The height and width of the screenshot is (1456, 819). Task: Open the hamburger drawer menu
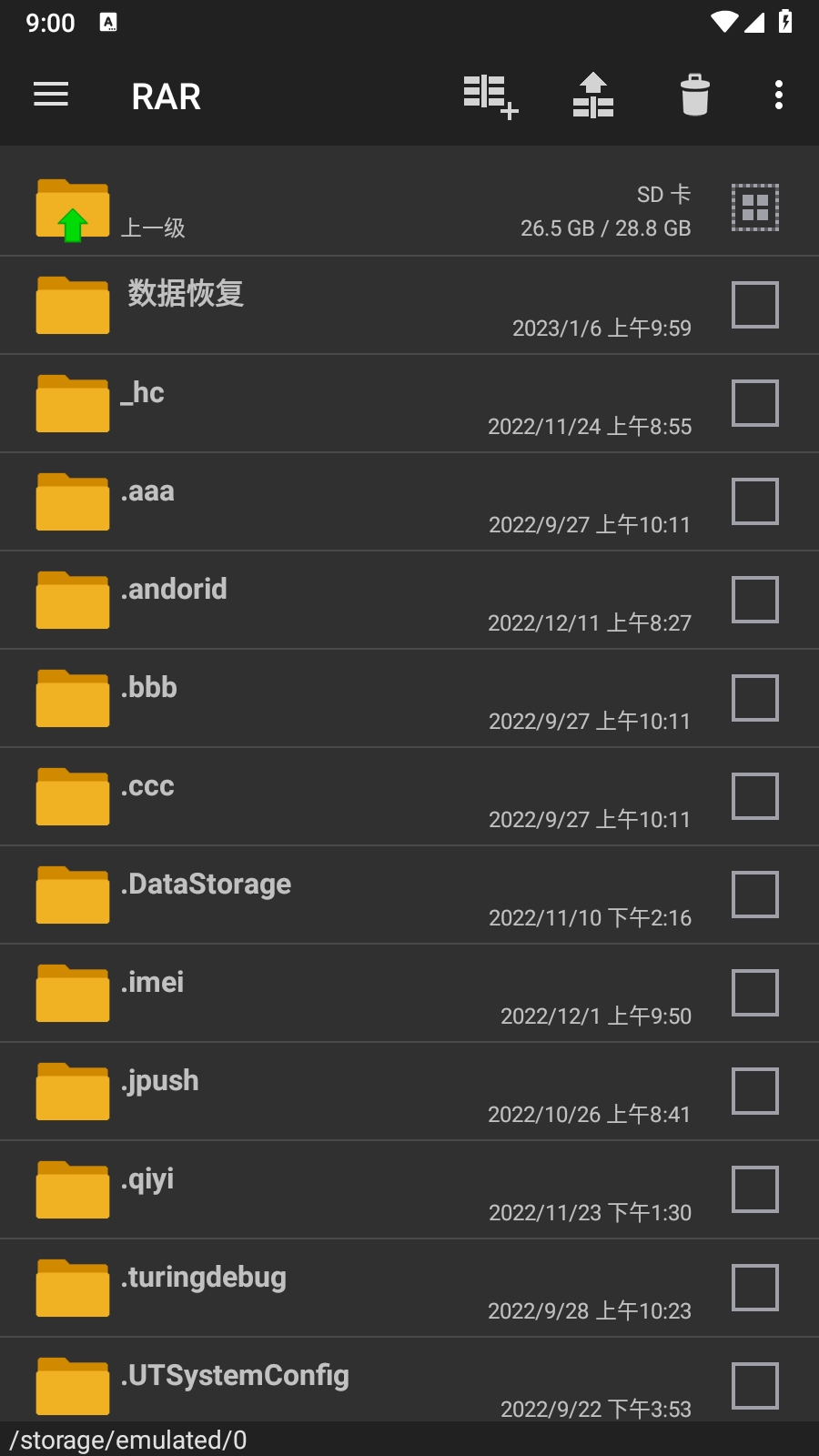(x=51, y=95)
